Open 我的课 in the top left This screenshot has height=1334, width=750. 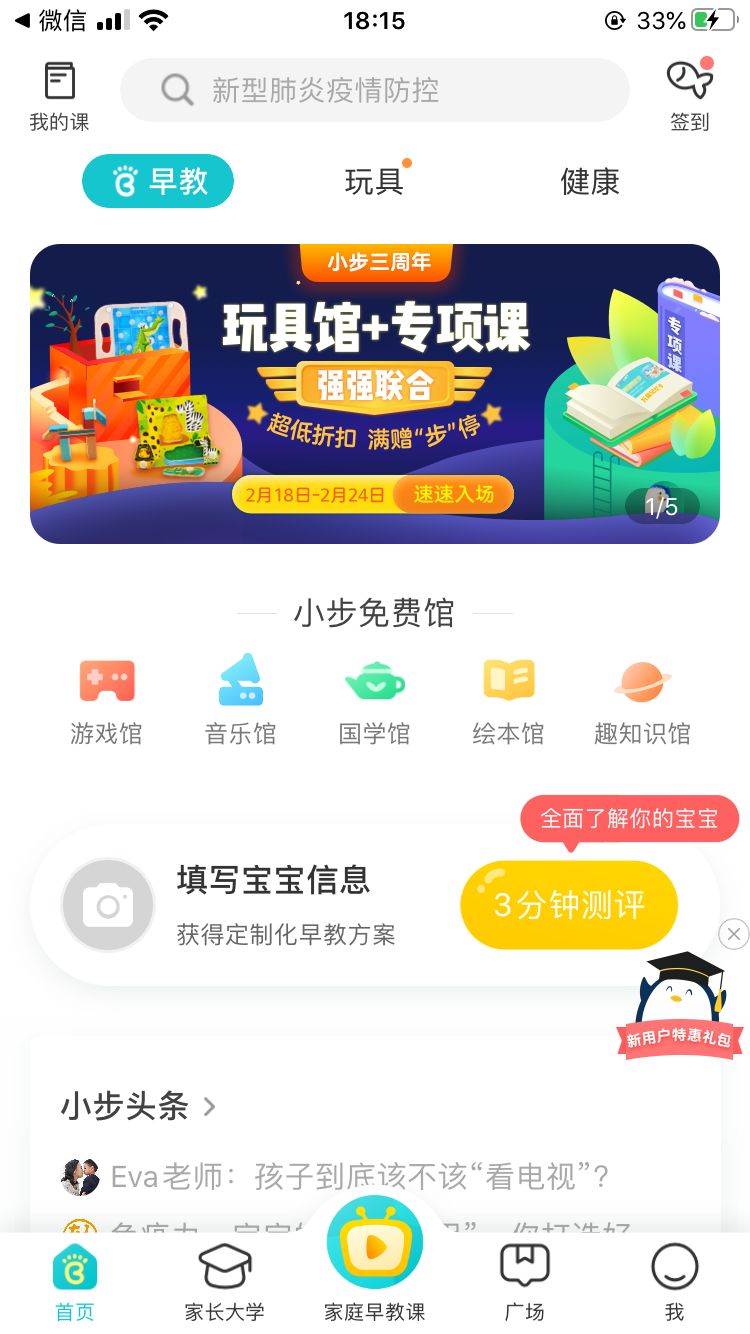pos(57,92)
